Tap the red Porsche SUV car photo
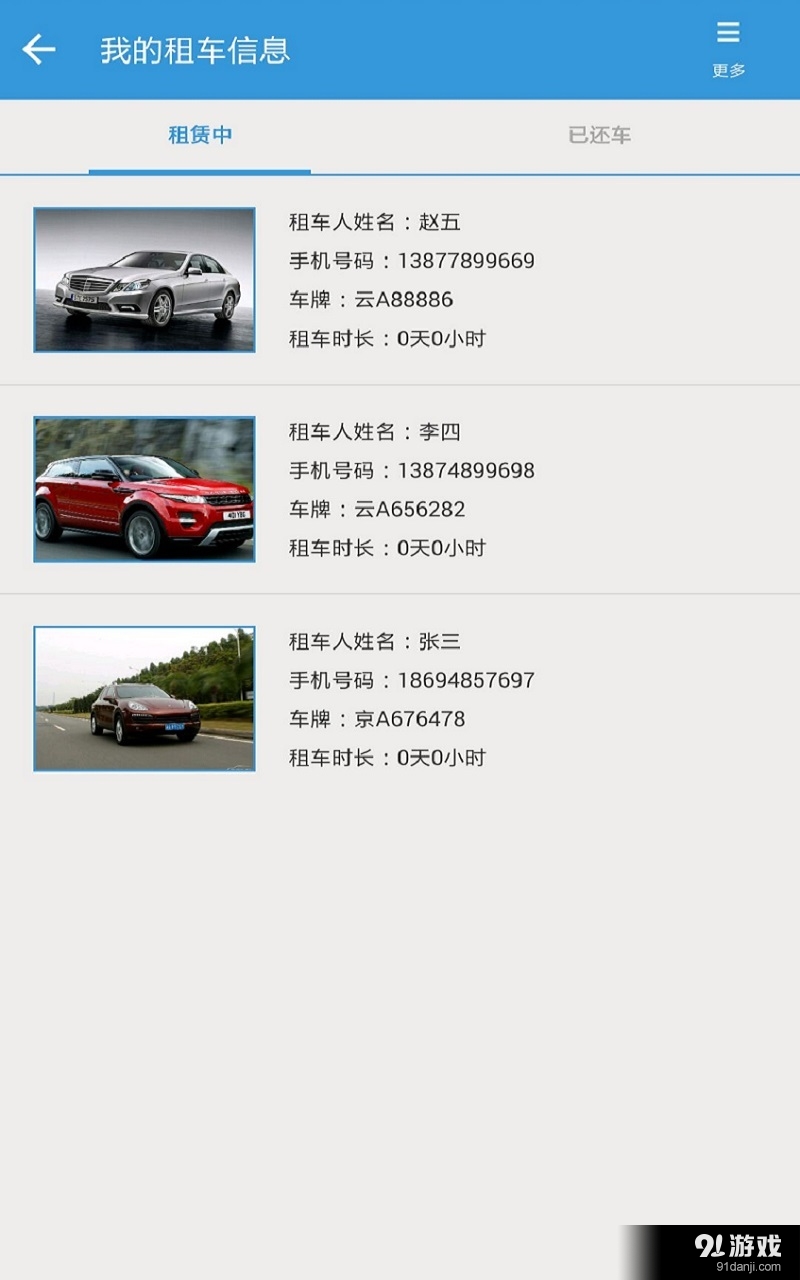800x1280 pixels. [x=143, y=698]
